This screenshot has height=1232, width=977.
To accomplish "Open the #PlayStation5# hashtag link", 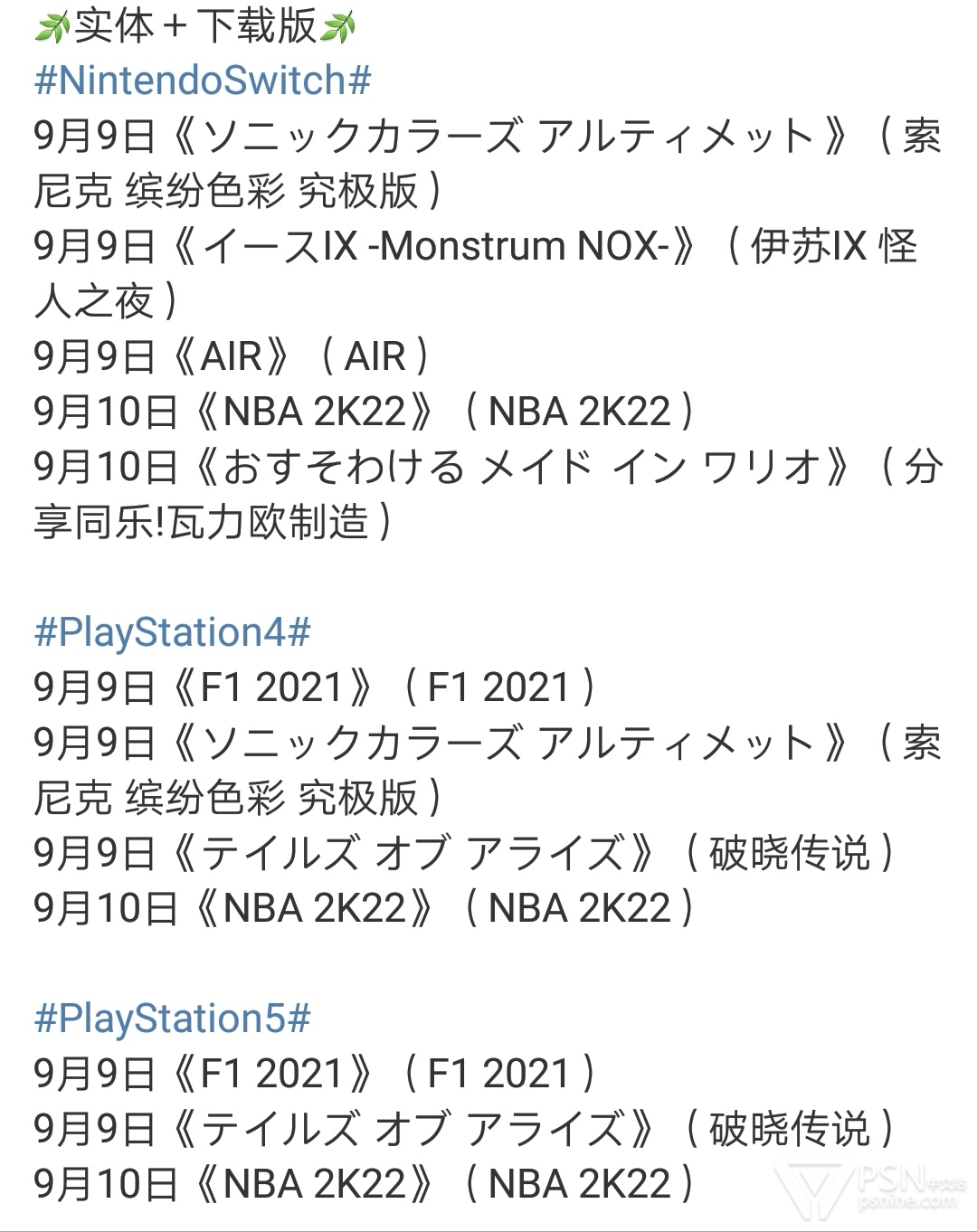I will [x=172, y=1019].
